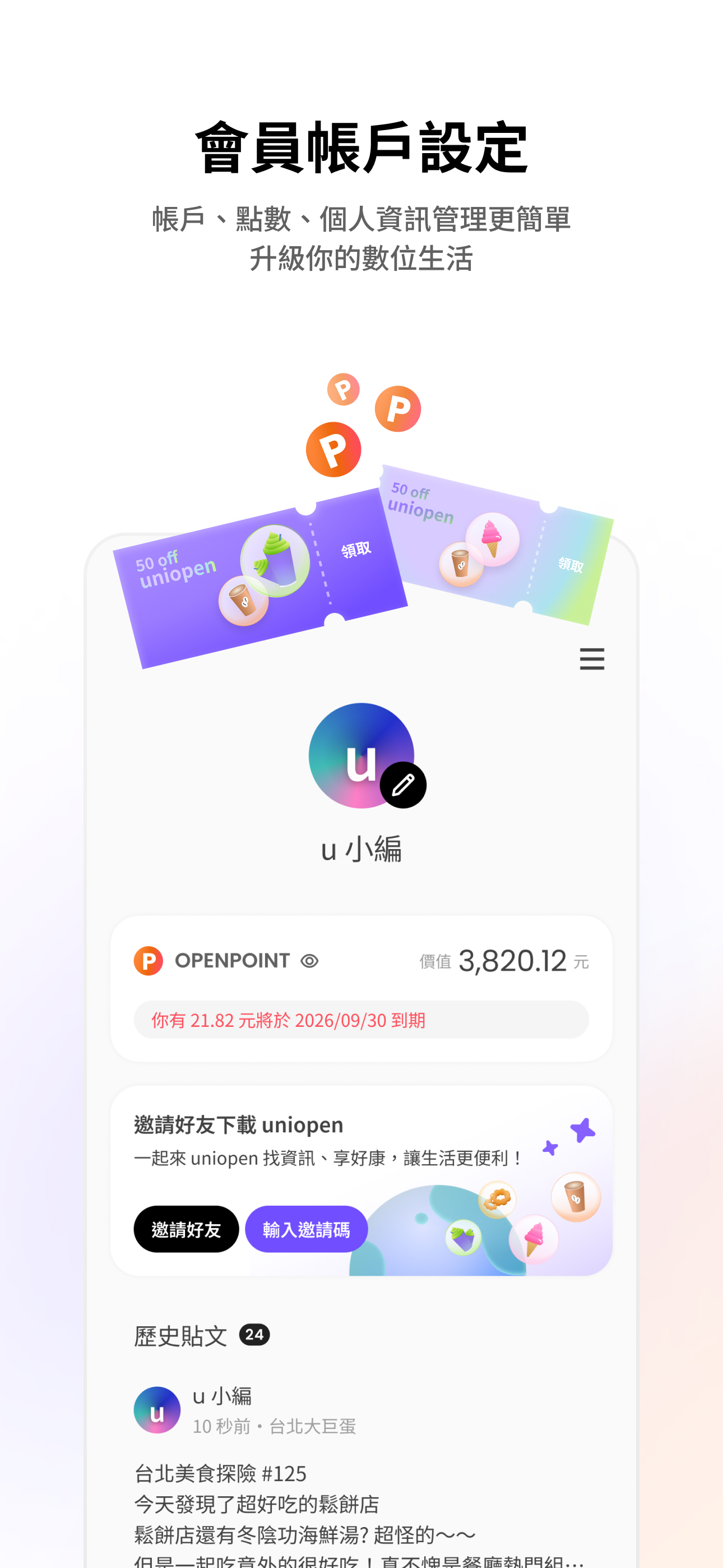Tap the 邀請好友 button
This screenshot has width=723, height=1568.
(x=186, y=1229)
